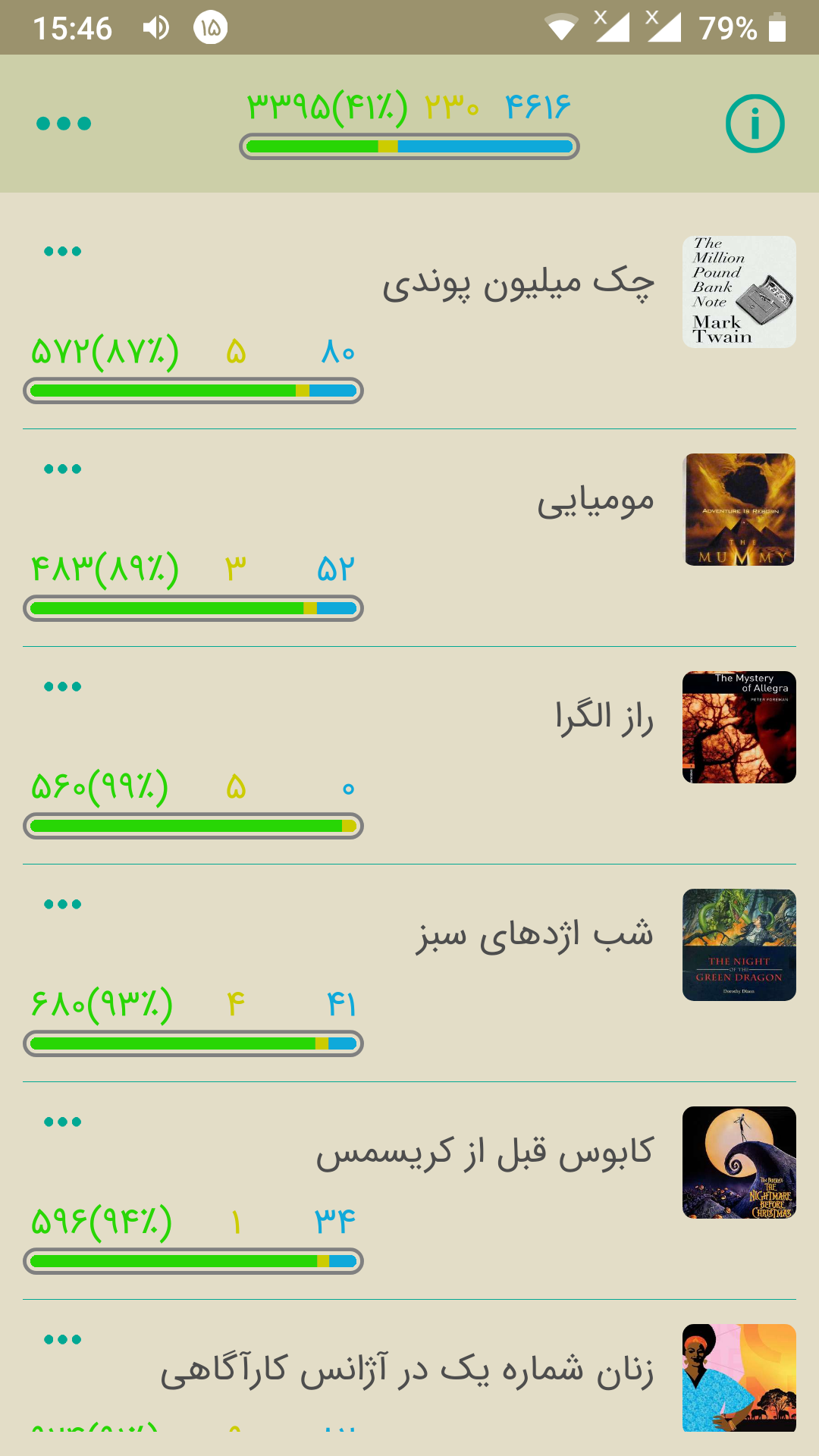
Task: Open the info icon in the header
Action: 755,124
